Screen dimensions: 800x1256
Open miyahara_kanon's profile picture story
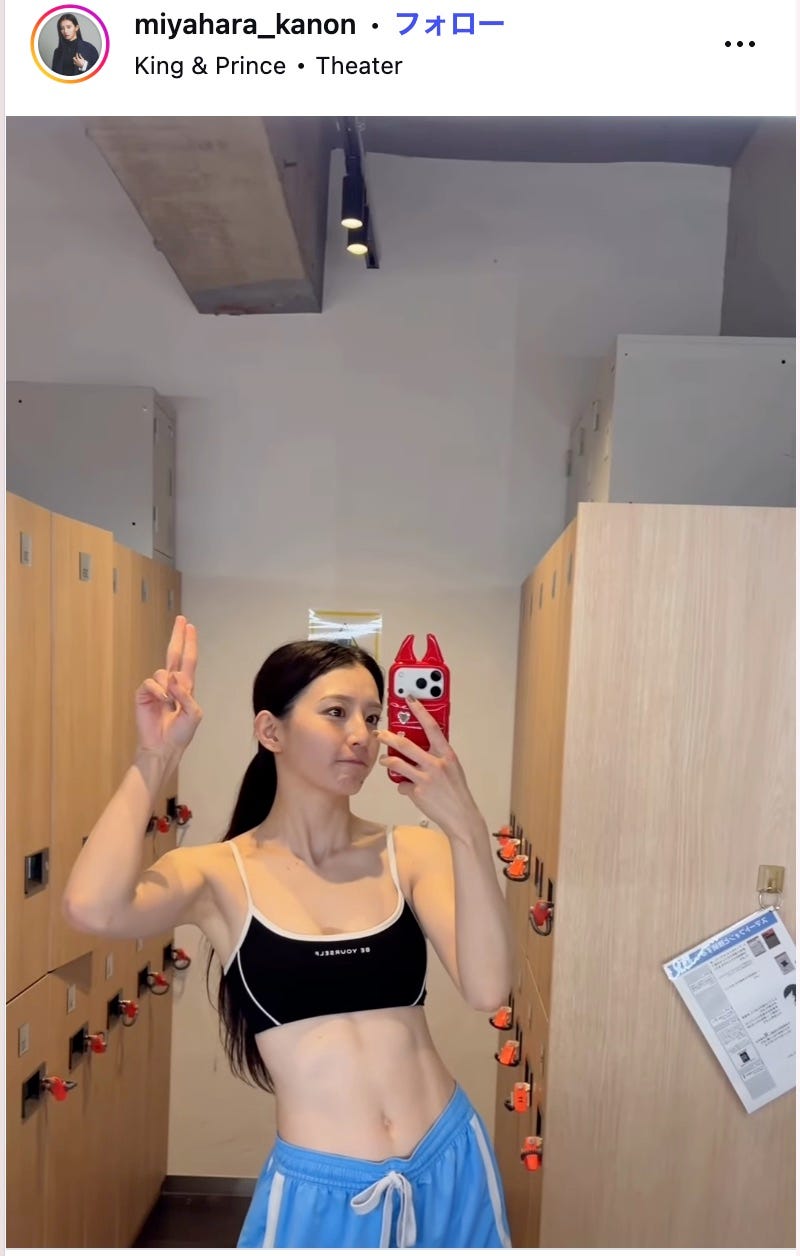(70, 44)
